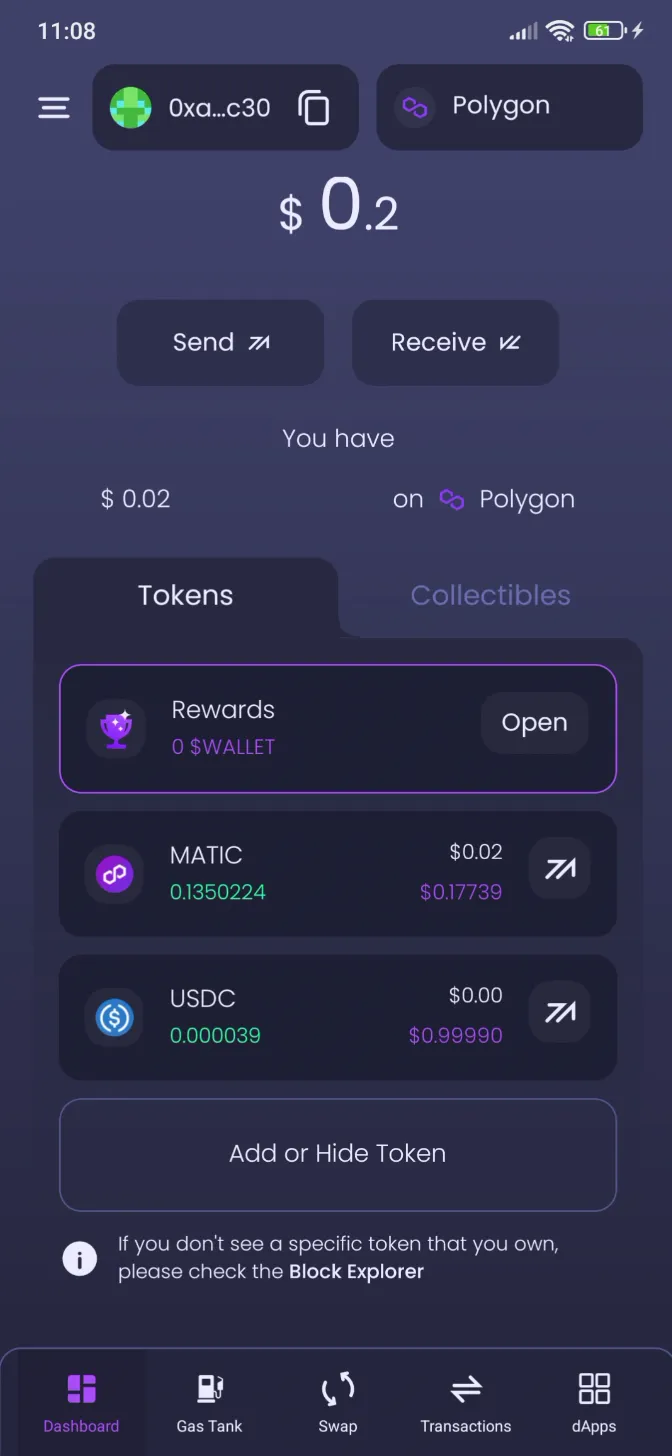Screen dimensions: 672x1456
Task: Open the Block Explorer link
Action: pos(356,1272)
